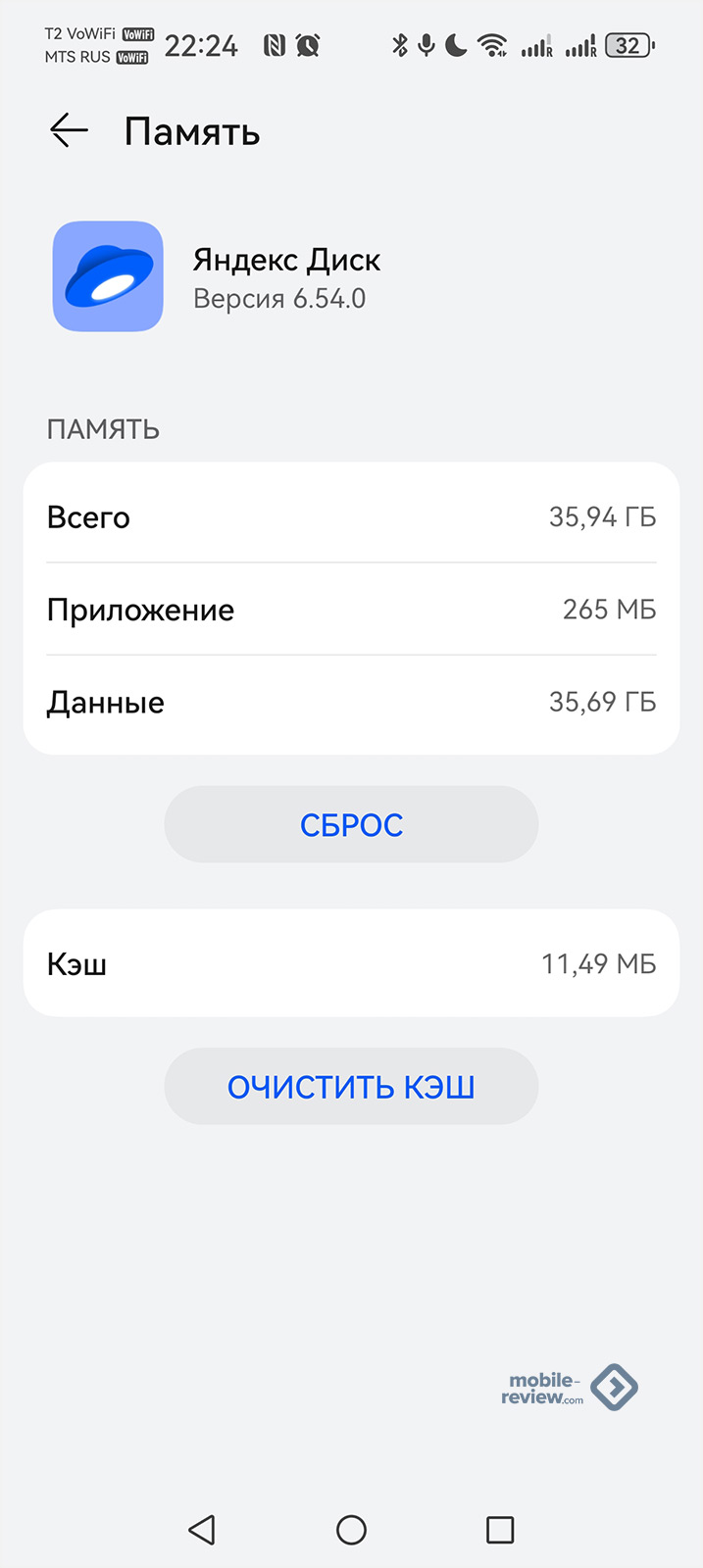
Task: Tap ОЧИСТИТЬ КЭШ to clear cache
Action: (351, 1086)
